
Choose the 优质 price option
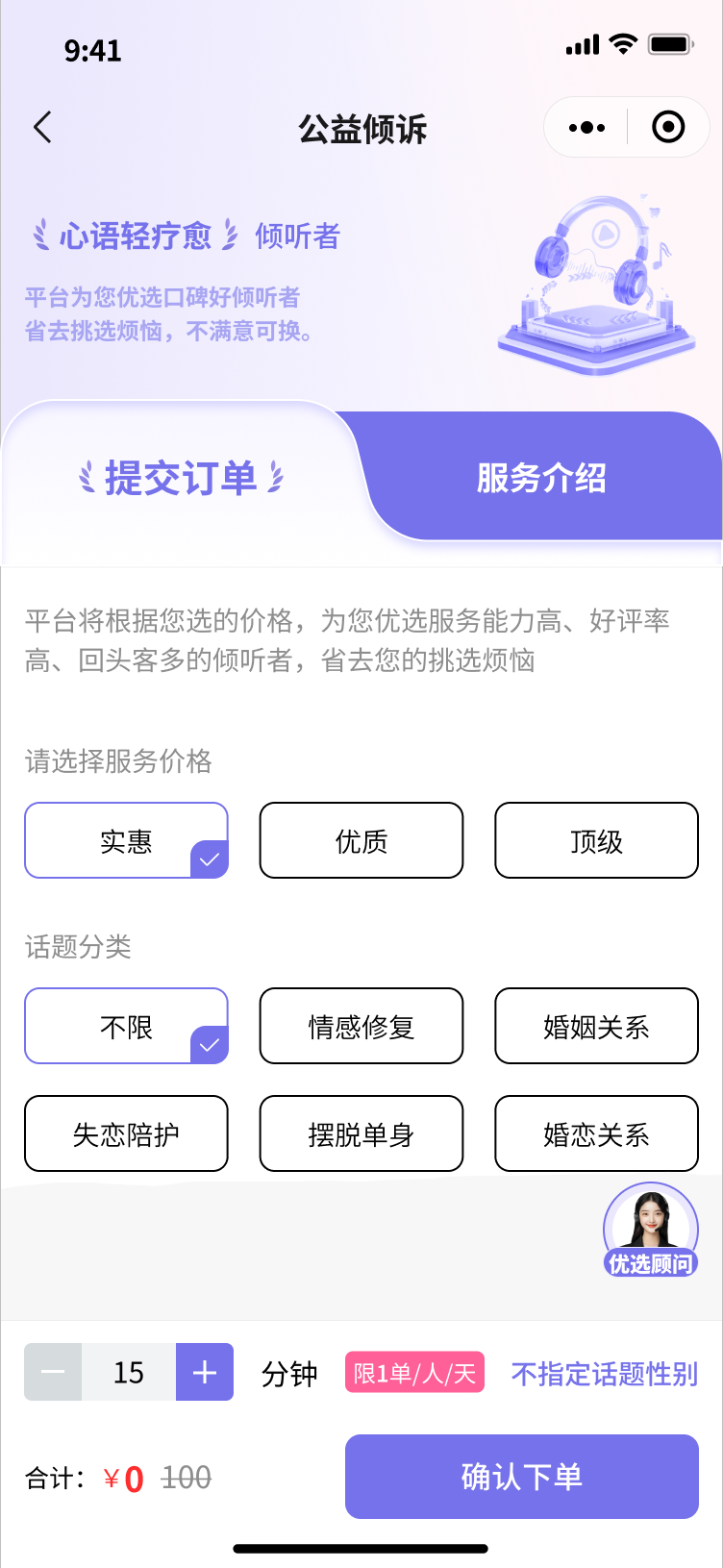click(x=361, y=841)
